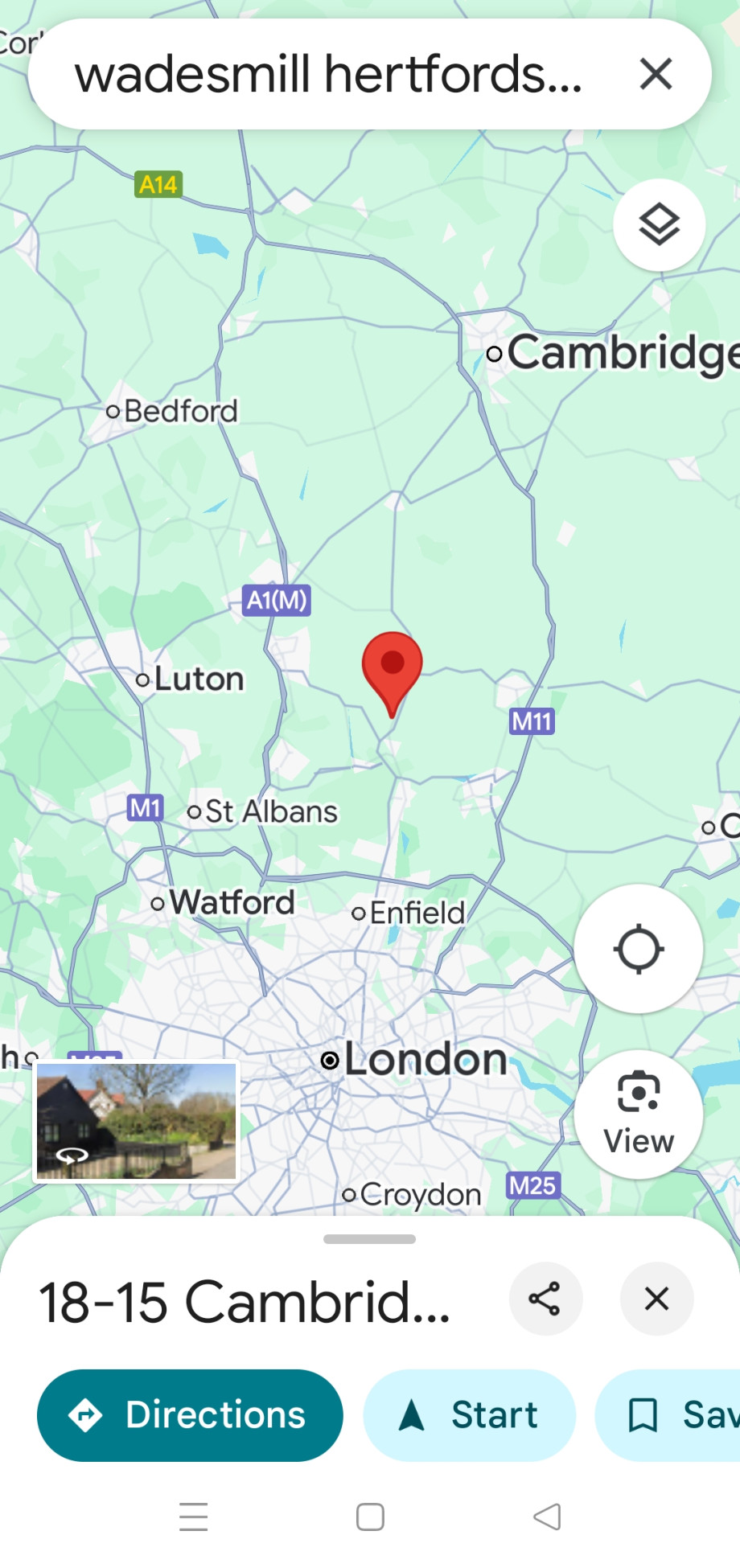Go to the home screen
The image size is (740, 1568).
point(370,1517)
